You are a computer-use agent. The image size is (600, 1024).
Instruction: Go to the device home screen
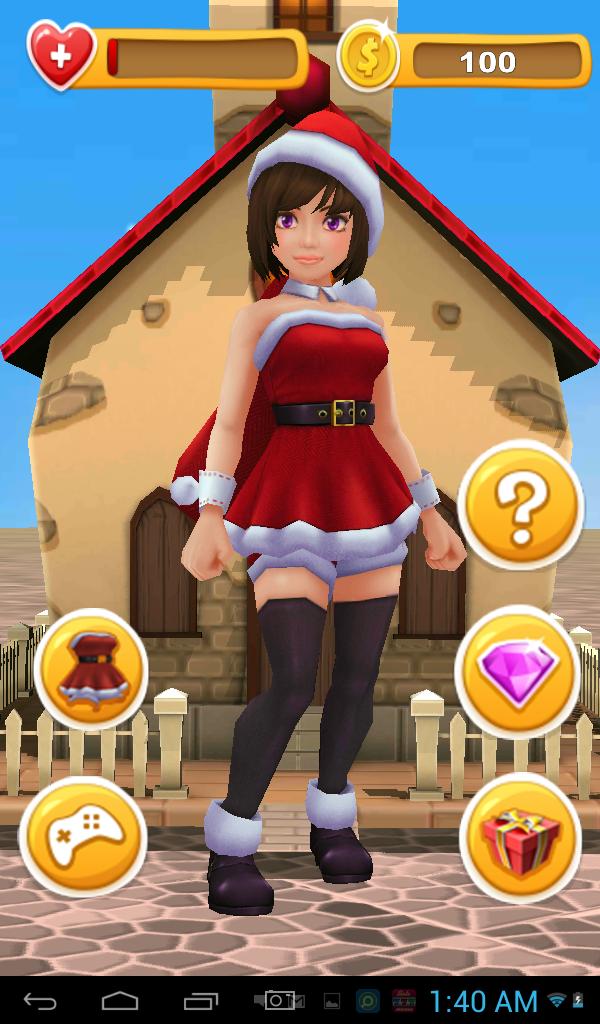click(120, 1000)
